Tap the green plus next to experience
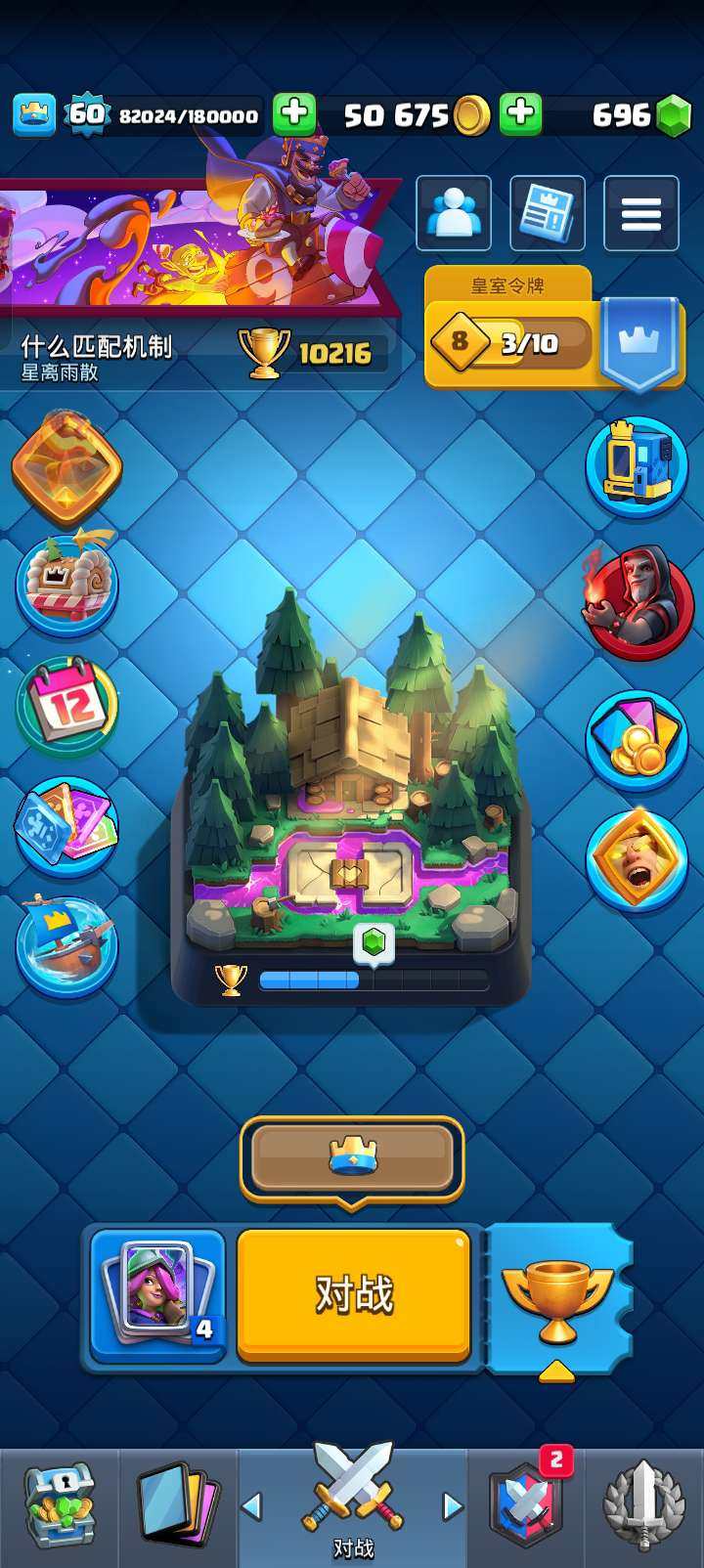704x1568 pixels. tap(293, 114)
